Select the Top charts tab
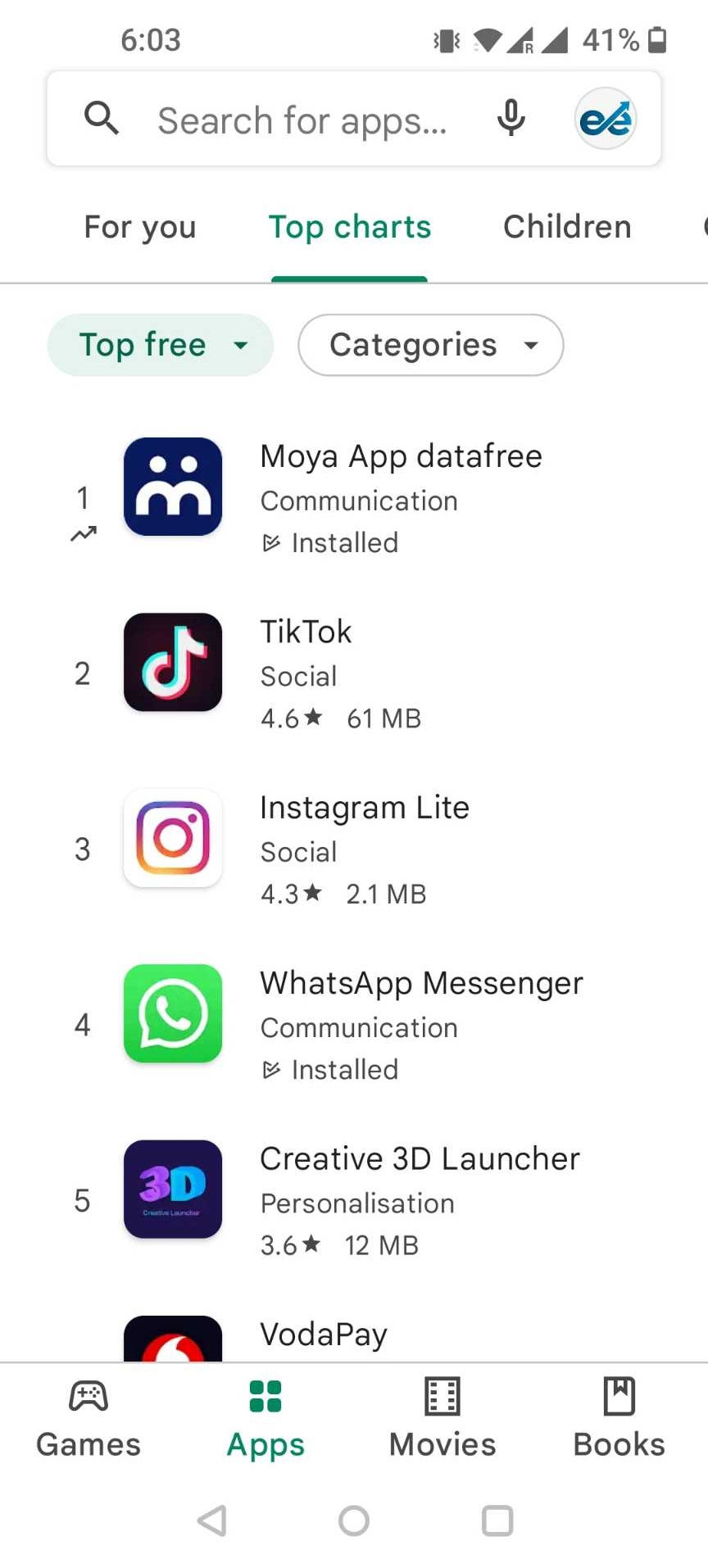 [350, 227]
